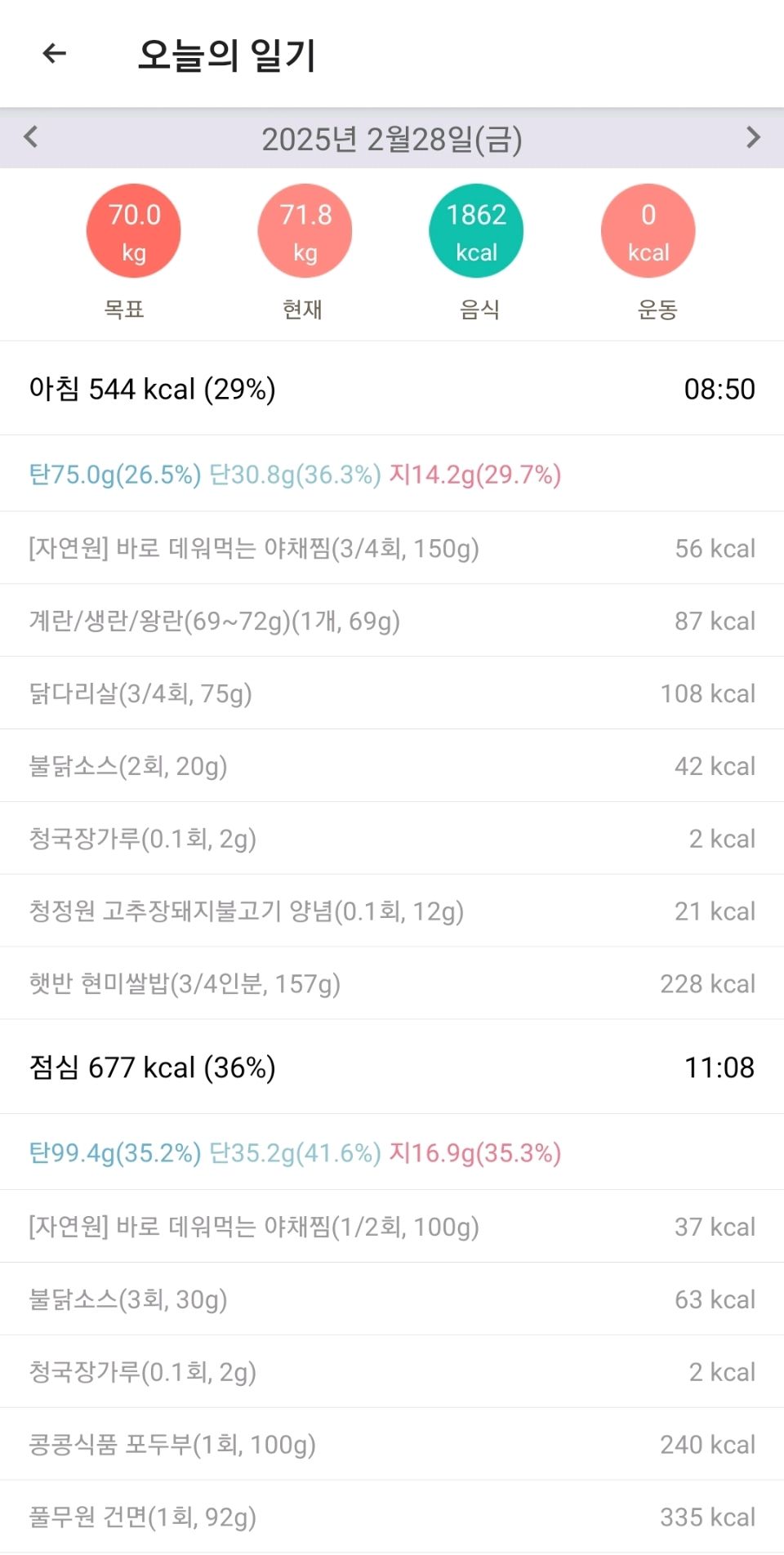Open the 목표 70.0 kg circle
The image size is (784, 1555).
pyautogui.click(x=134, y=231)
